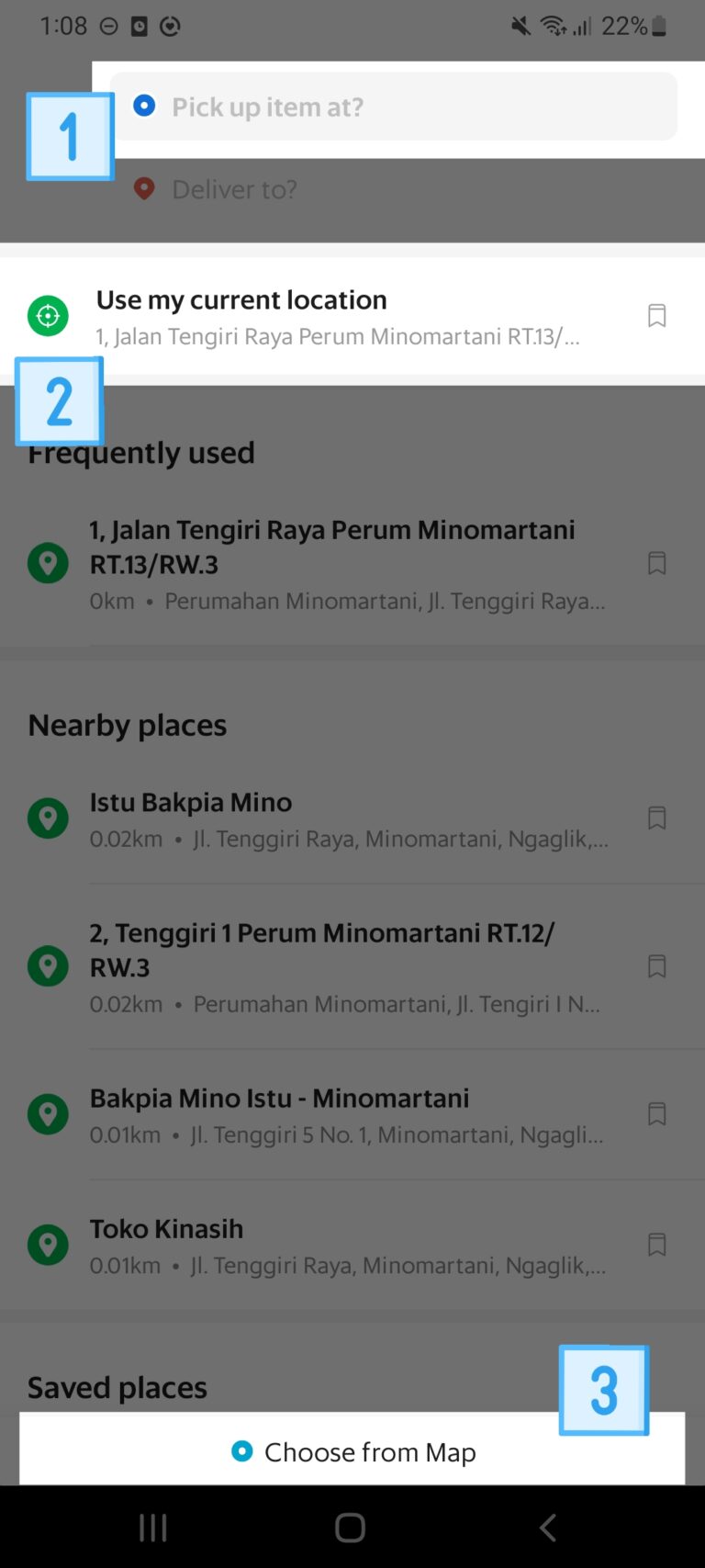Toggle the bookmark for Bakpia Mino Istu - Minomartani
This screenshot has height=1568, width=705.
(x=656, y=1114)
